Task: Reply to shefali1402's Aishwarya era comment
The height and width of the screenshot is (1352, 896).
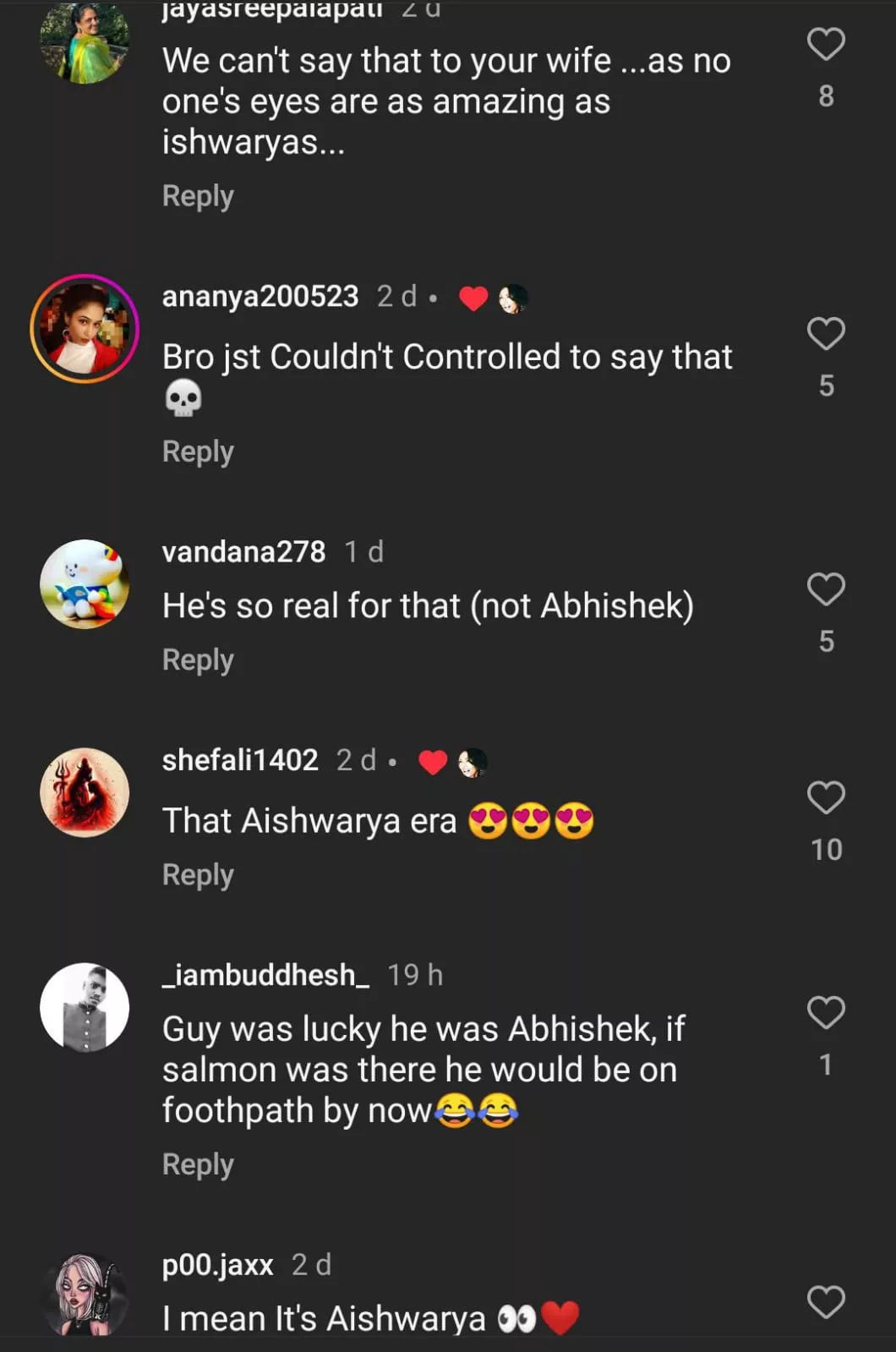Action: coord(198,875)
